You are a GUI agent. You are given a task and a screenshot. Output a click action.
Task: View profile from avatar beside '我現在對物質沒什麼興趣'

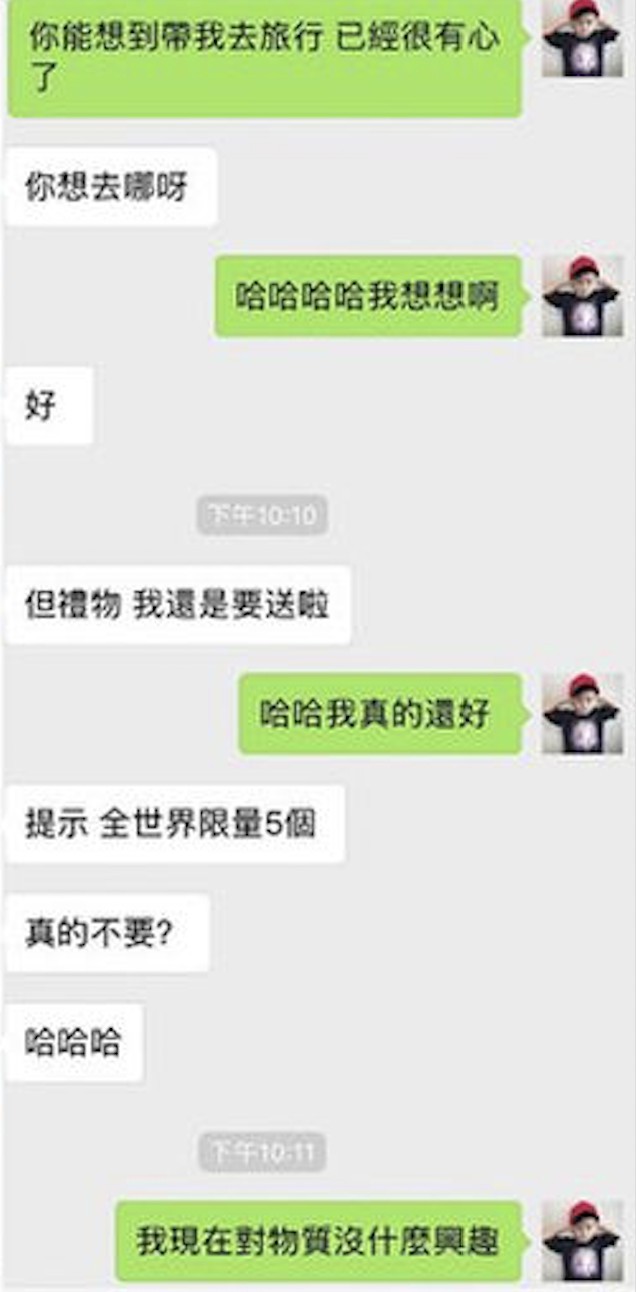[583, 1241]
